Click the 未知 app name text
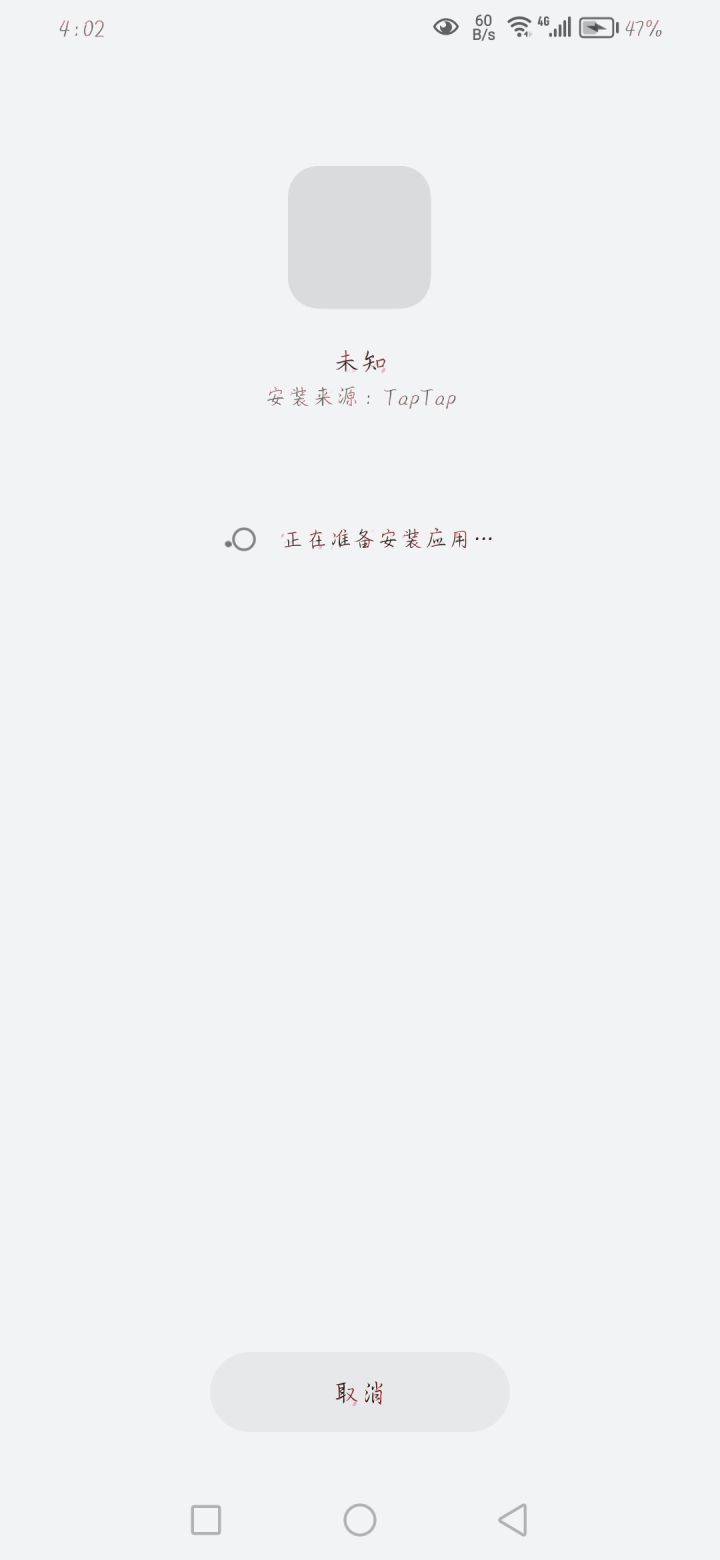This screenshot has width=720, height=1560. pos(359,361)
